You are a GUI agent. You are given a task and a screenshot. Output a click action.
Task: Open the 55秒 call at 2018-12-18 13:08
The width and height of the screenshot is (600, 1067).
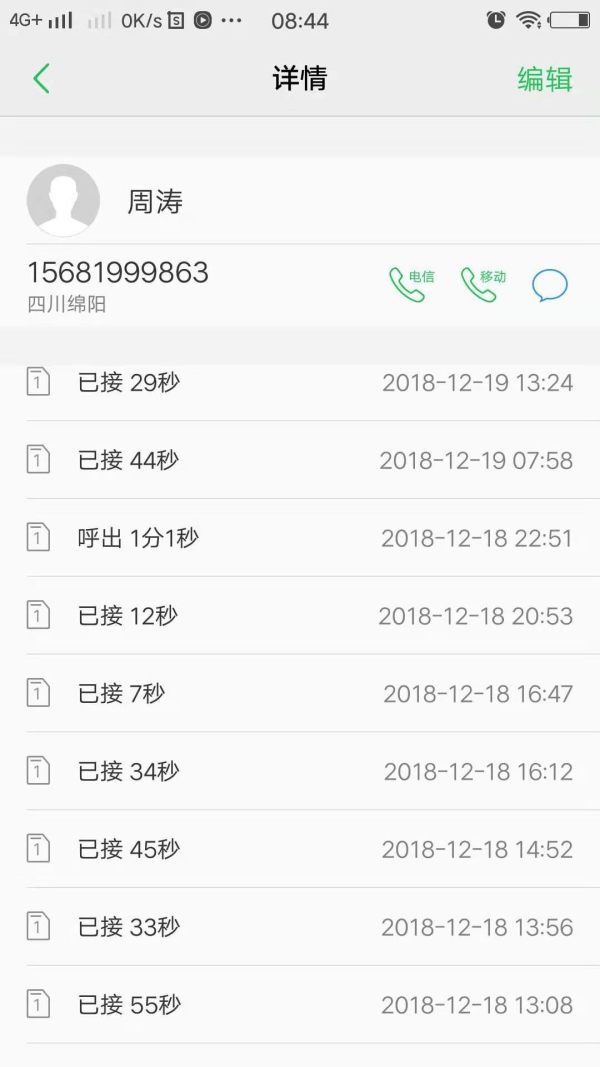tap(300, 1005)
